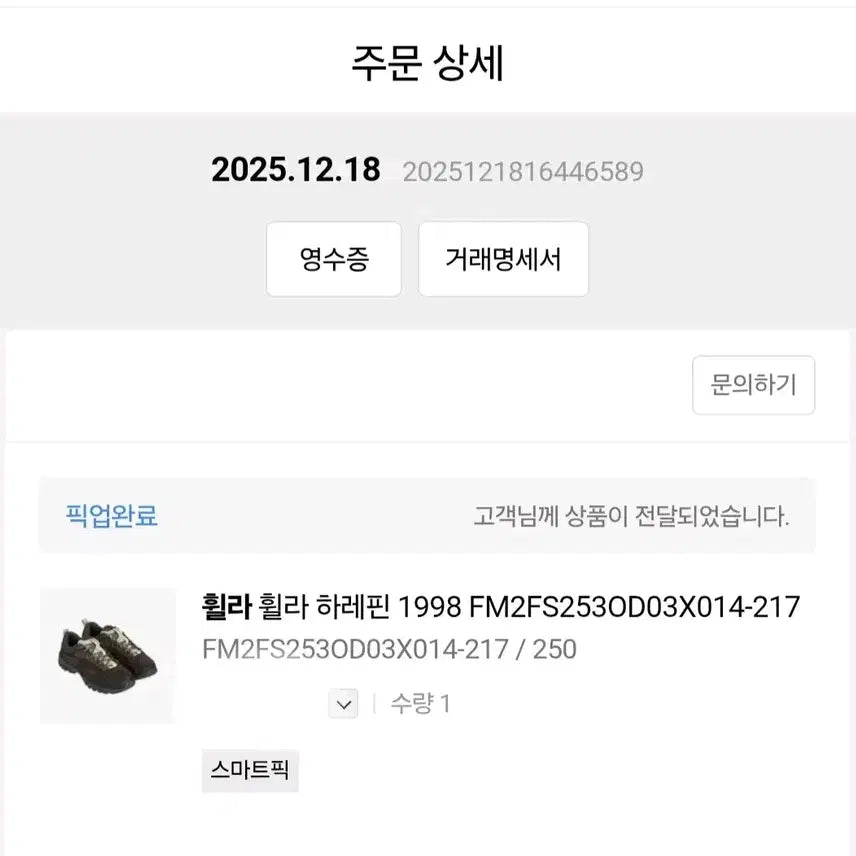Expand the dropdown chevron beside 수량 1

point(343,704)
